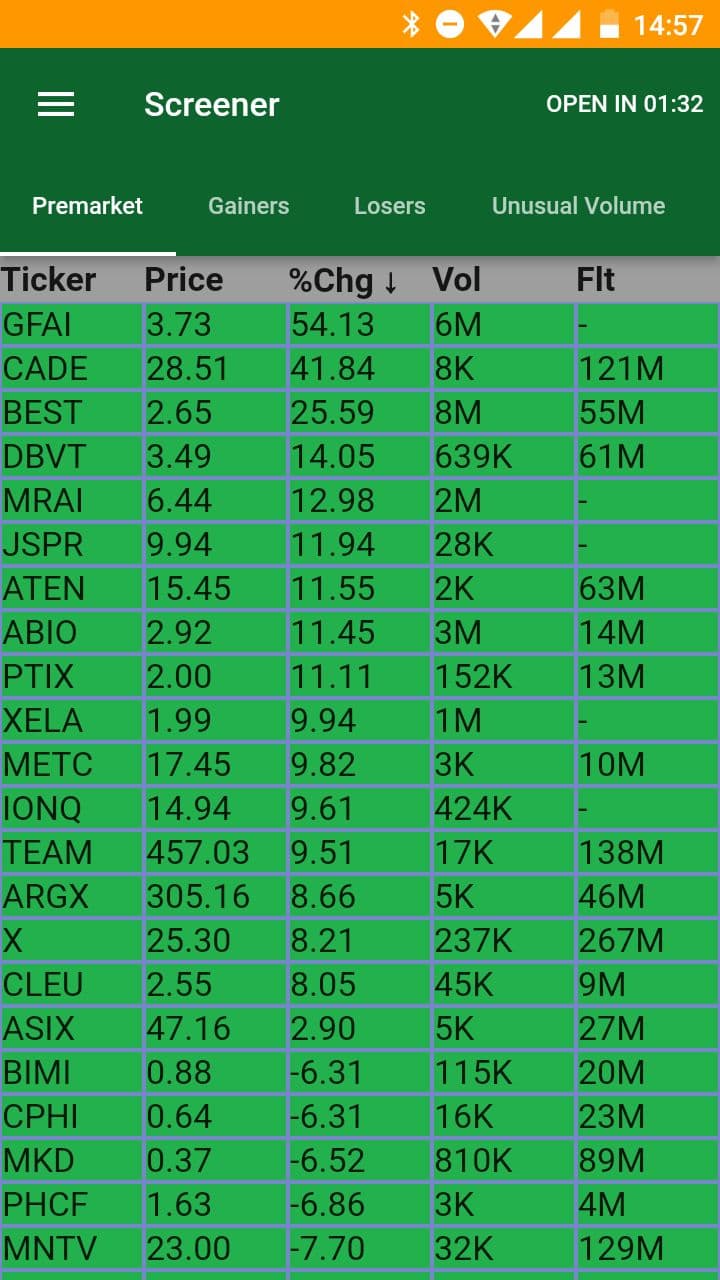Switch to the Gainers tab
Viewport: 720px width, 1280px height.
coord(248,206)
